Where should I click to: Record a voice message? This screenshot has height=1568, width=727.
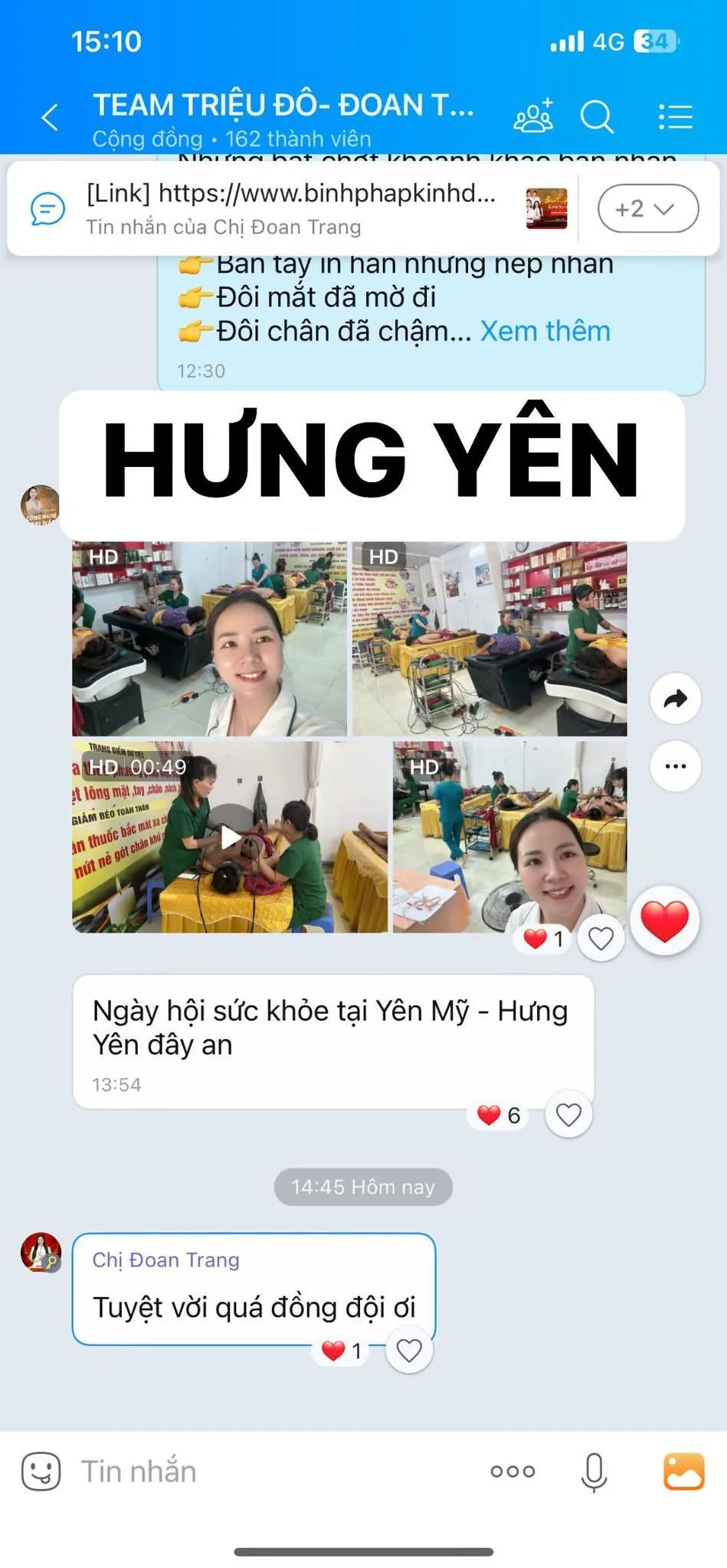594,1471
